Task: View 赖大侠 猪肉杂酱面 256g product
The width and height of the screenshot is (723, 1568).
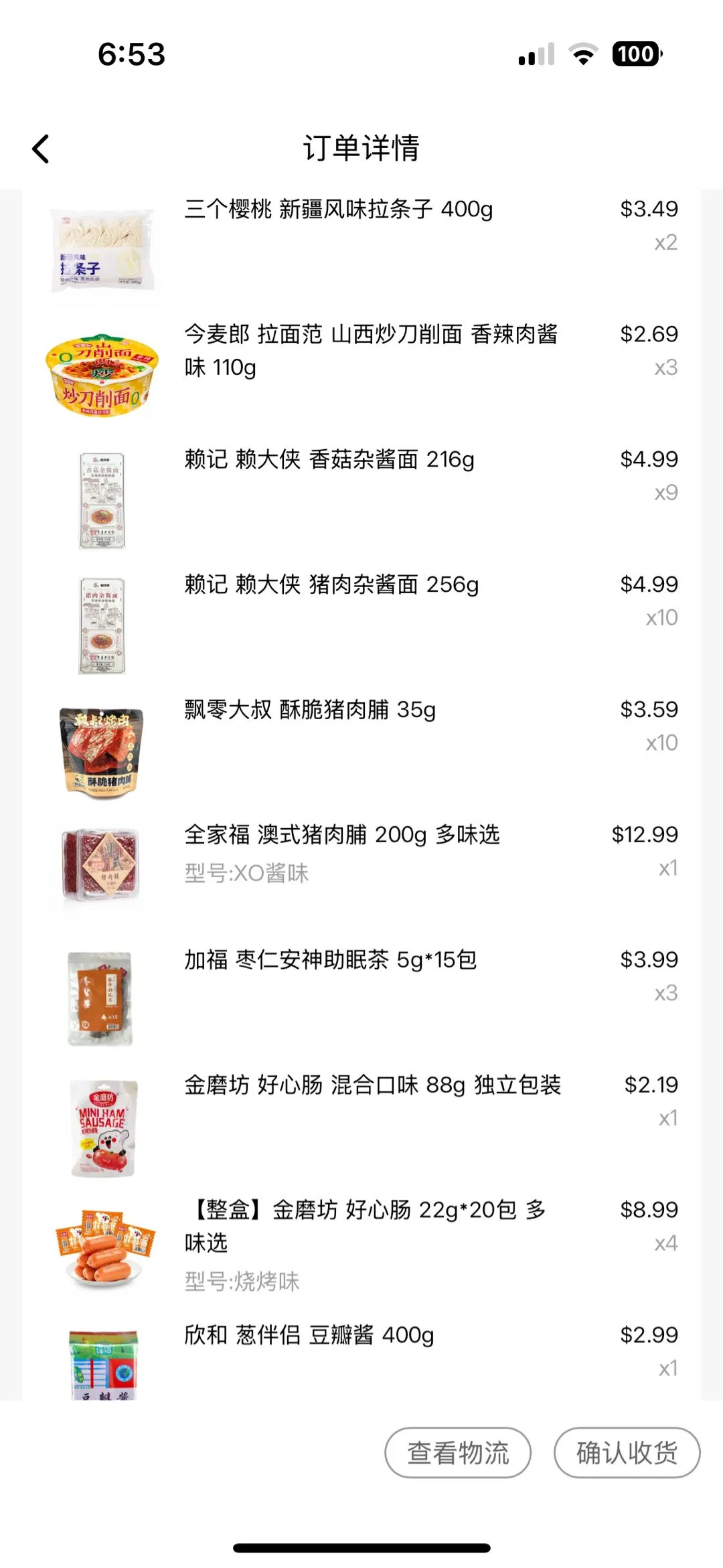Action: pyautogui.click(x=331, y=585)
